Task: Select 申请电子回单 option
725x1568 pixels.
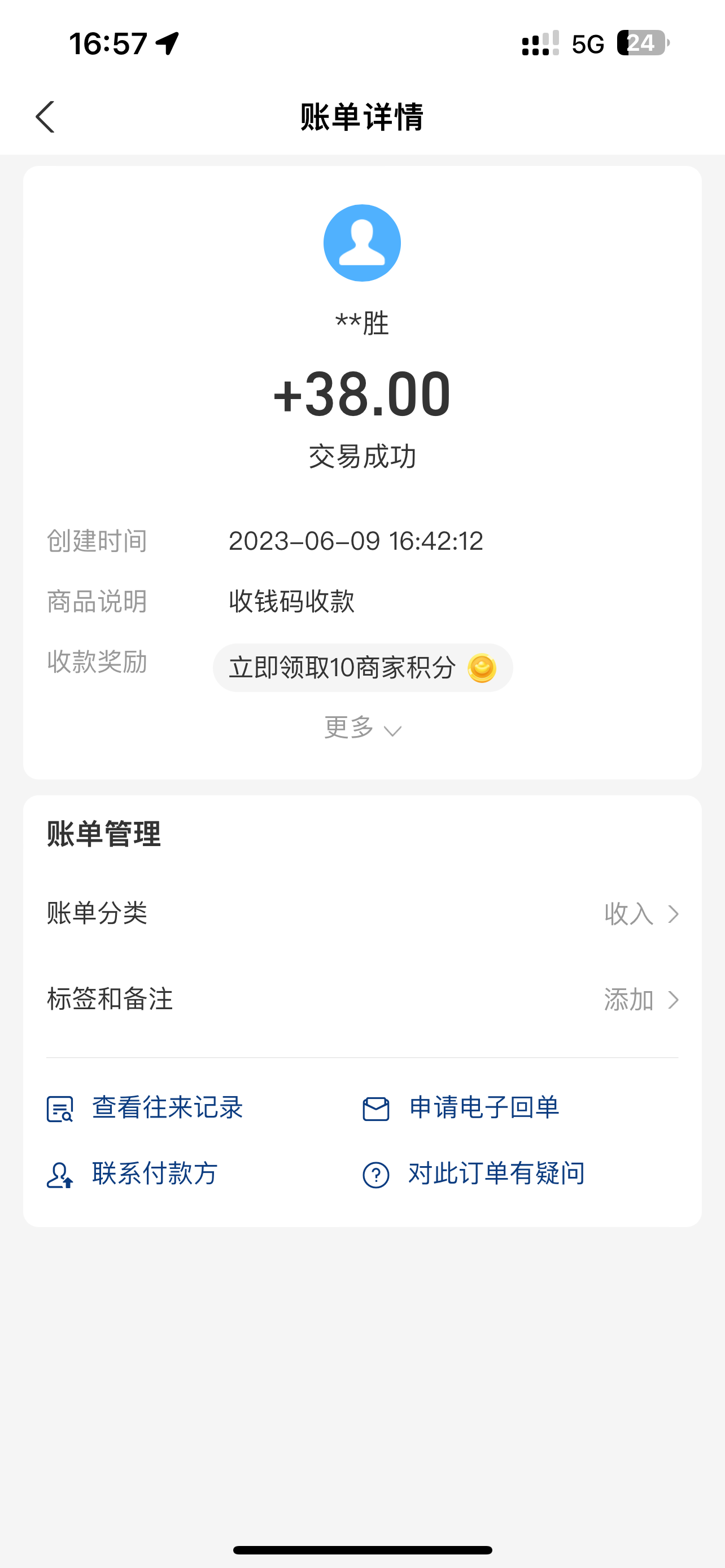Action: click(x=461, y=1108)
